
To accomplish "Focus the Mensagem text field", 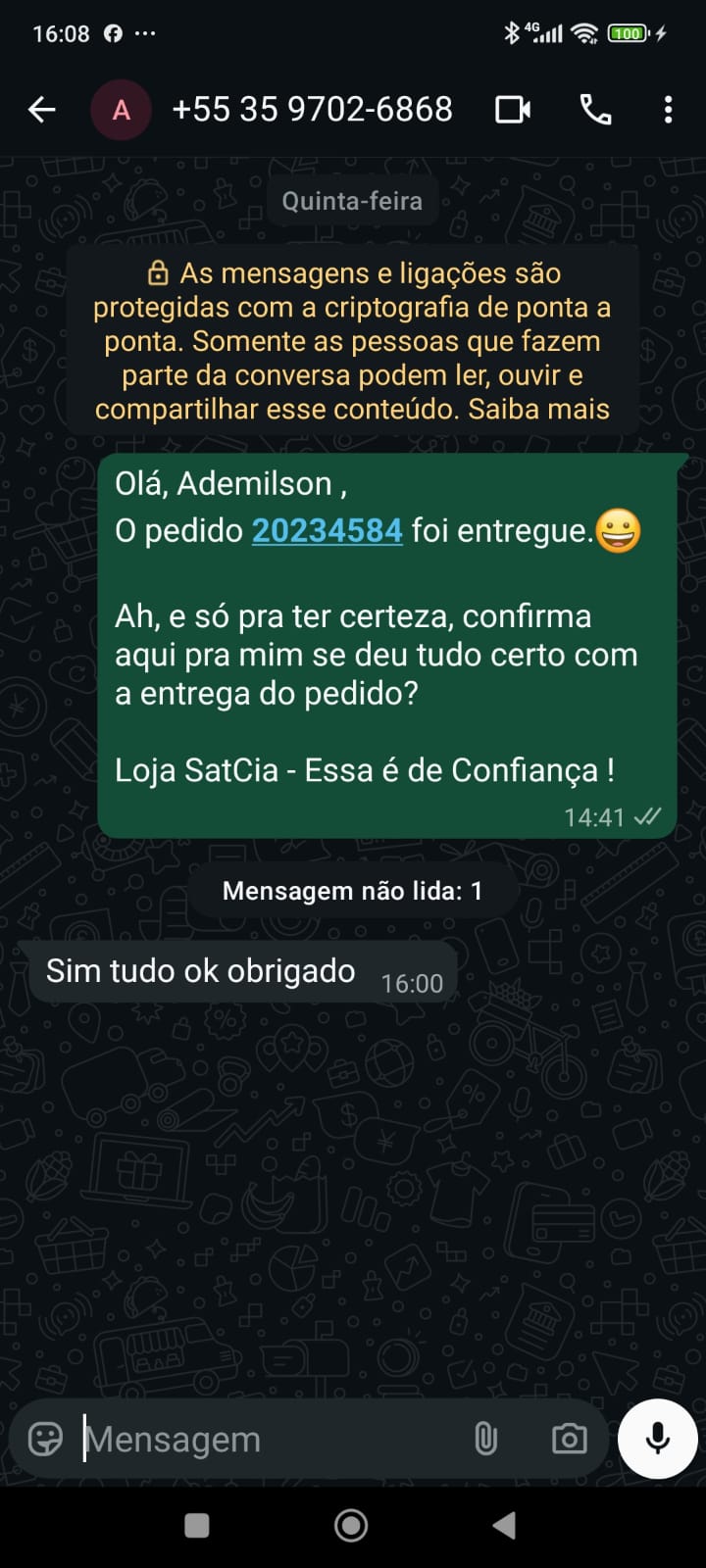I will [x=265, y=1439].
